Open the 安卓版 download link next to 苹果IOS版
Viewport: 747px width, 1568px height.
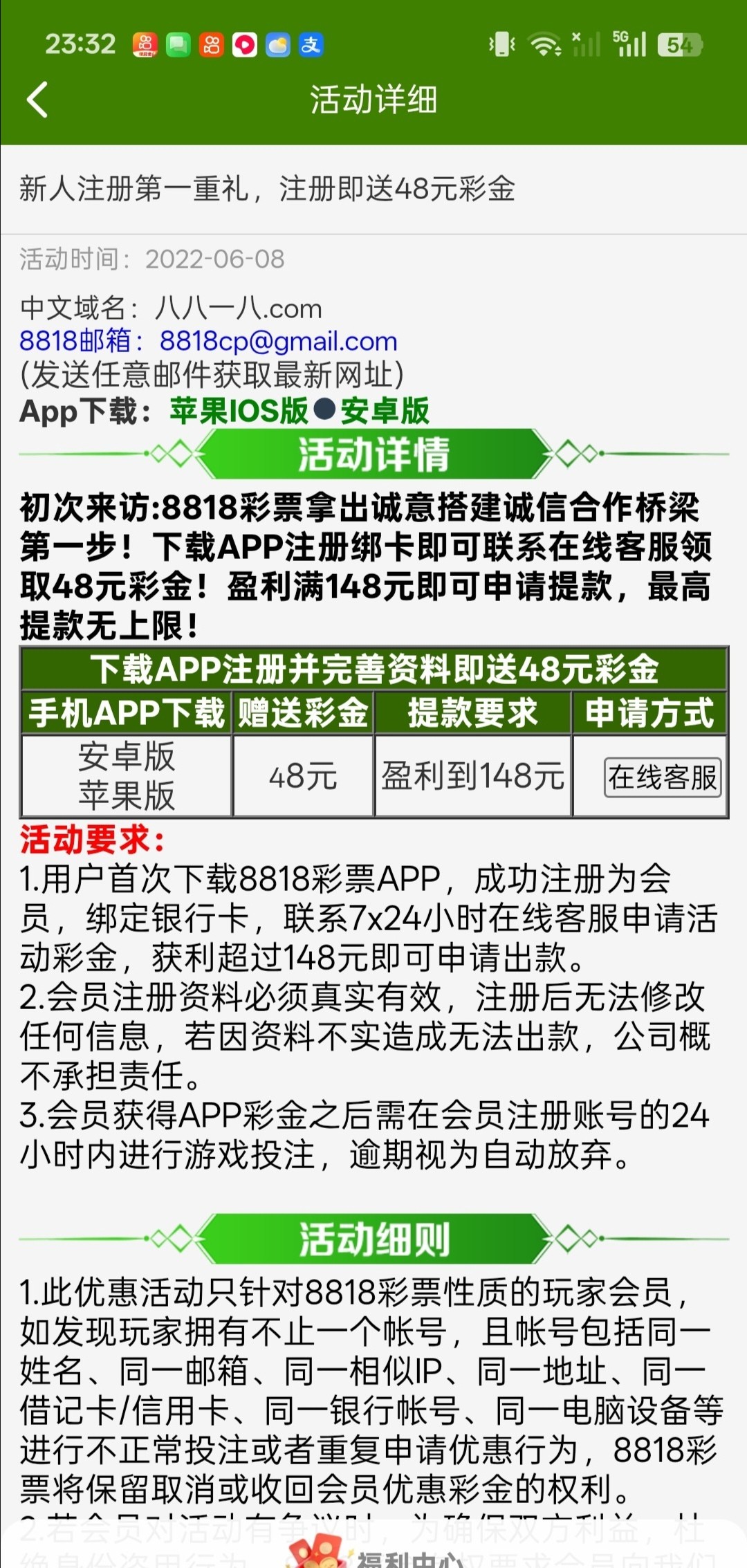click(x=385, y=411)
